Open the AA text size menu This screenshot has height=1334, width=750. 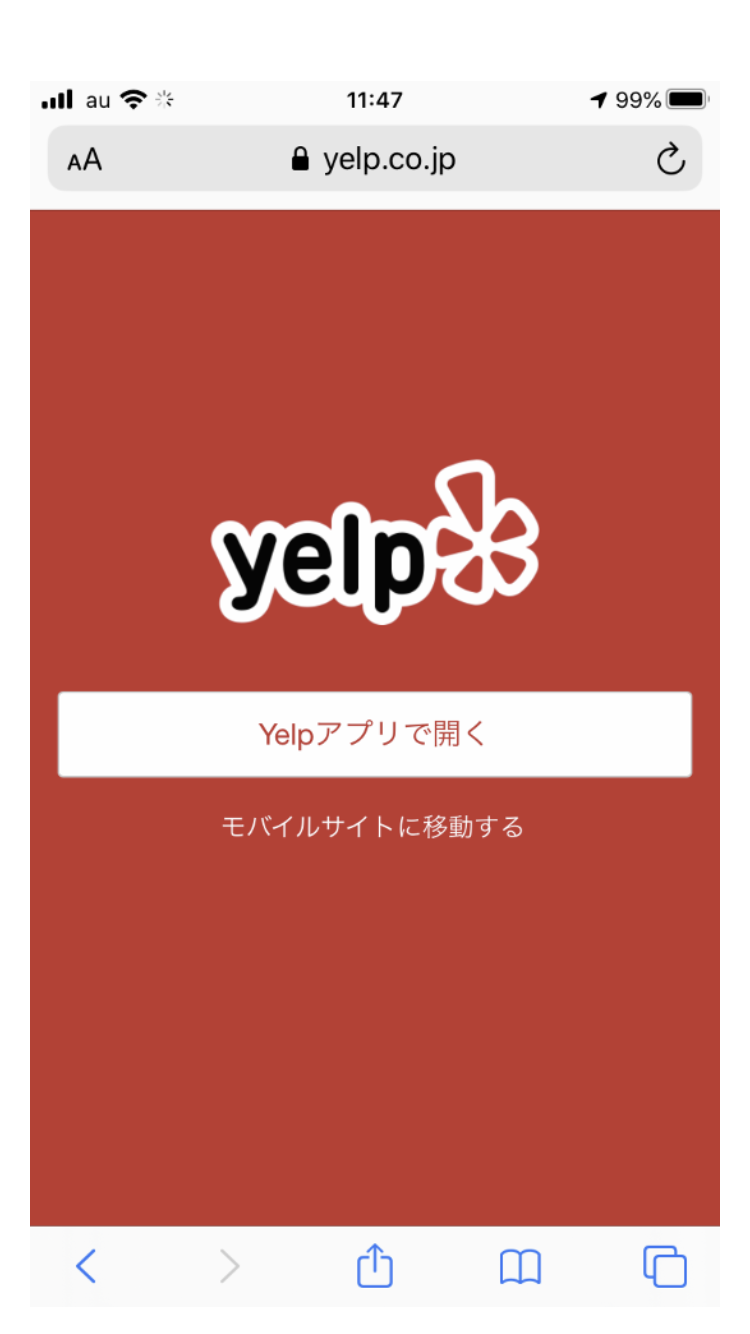coord(85,160)
